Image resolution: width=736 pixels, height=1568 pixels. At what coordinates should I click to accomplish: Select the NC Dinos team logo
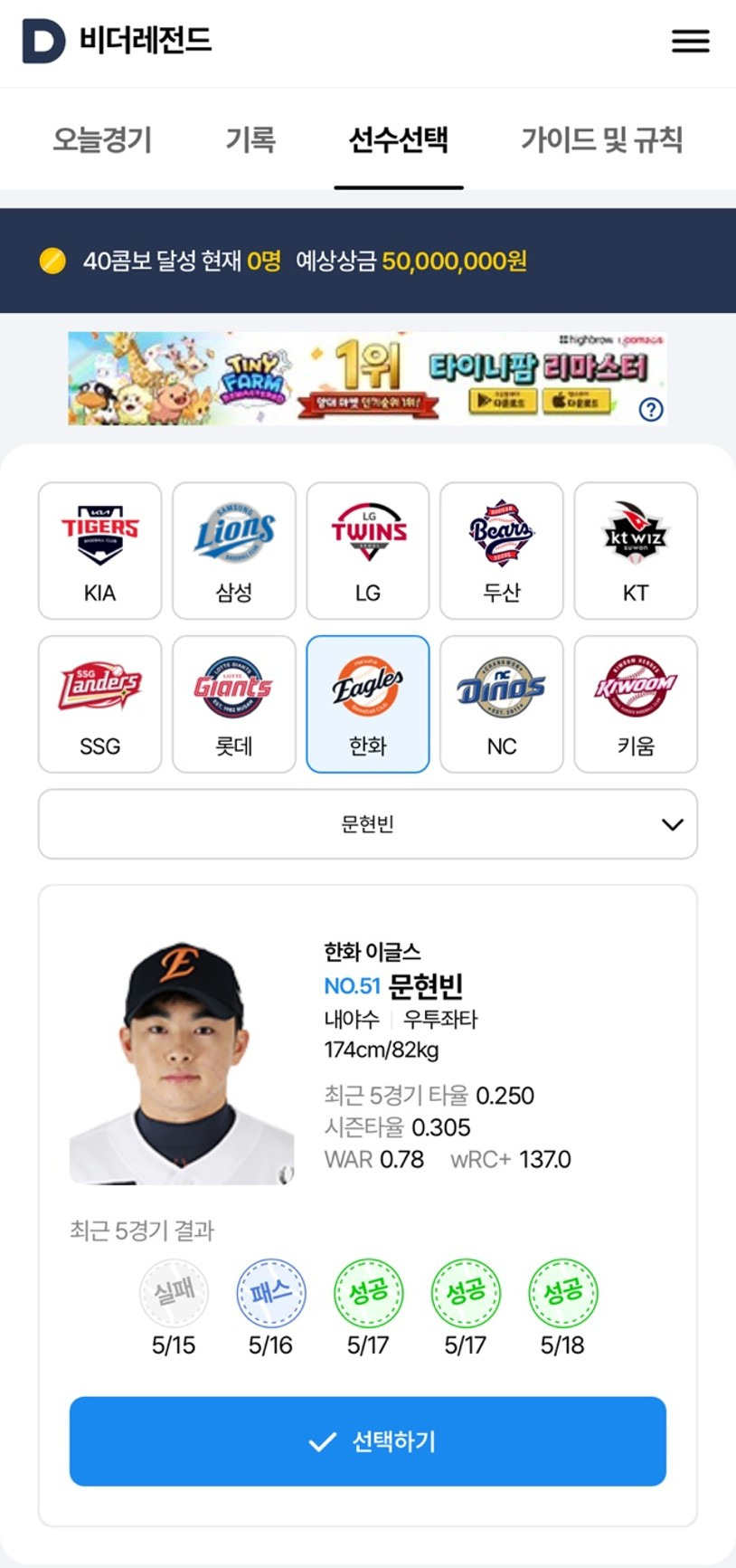point(502,704)
